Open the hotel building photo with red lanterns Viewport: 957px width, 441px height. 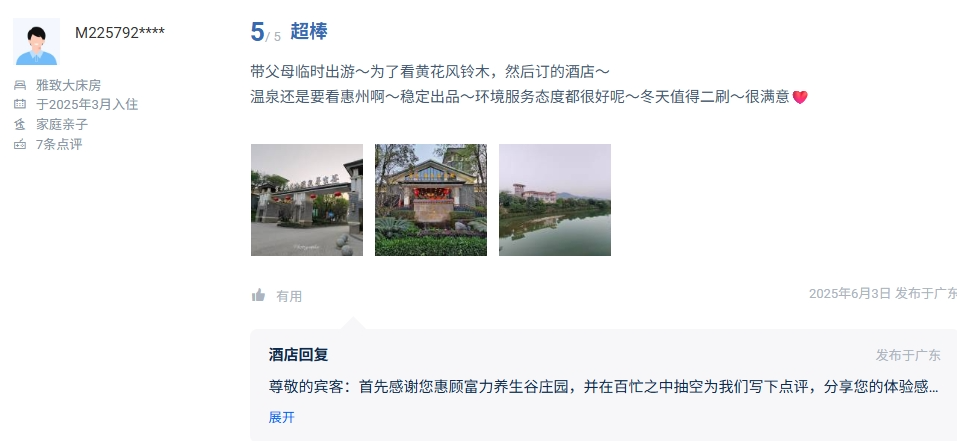430,200
